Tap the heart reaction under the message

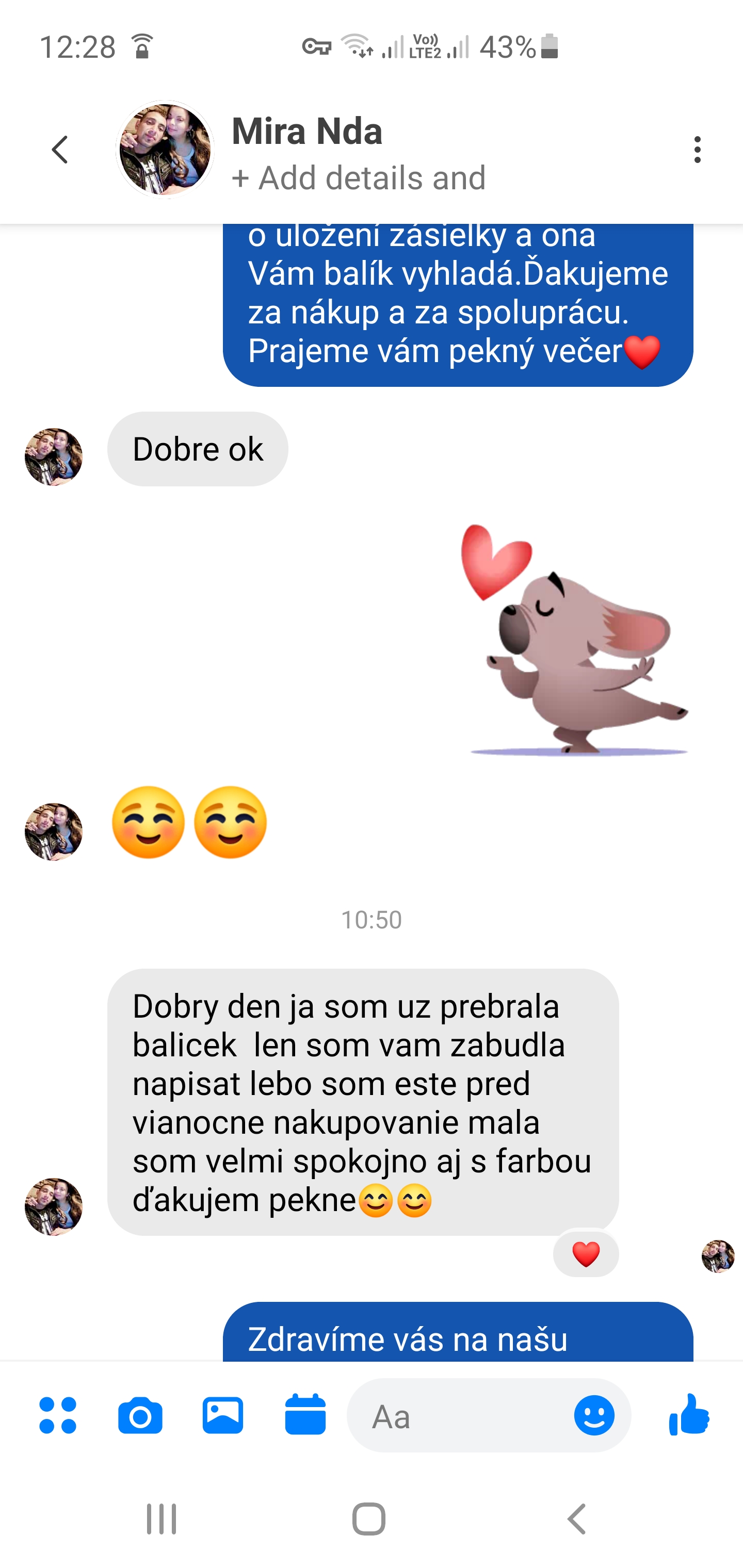point(586,1254)
